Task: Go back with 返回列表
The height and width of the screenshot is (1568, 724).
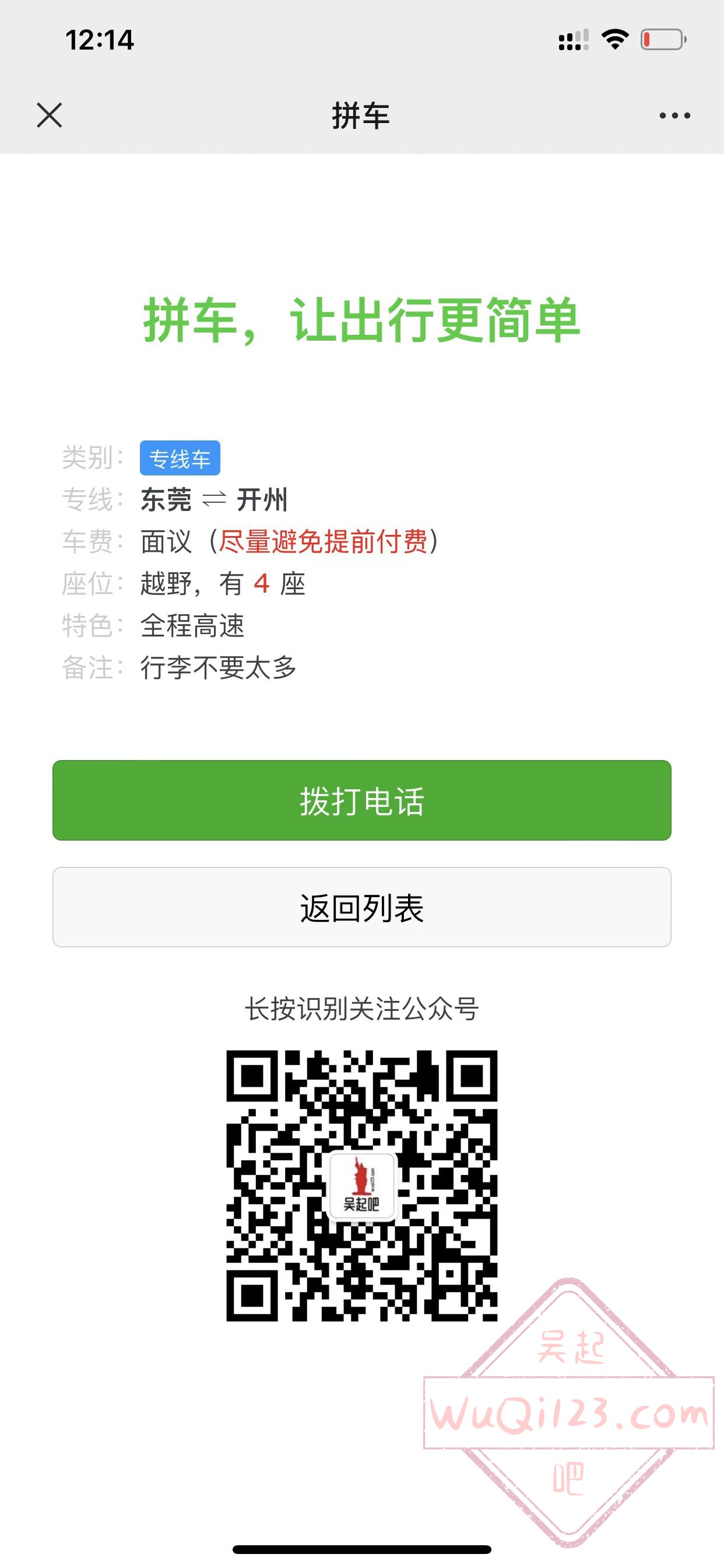Action: coord(362,907)
